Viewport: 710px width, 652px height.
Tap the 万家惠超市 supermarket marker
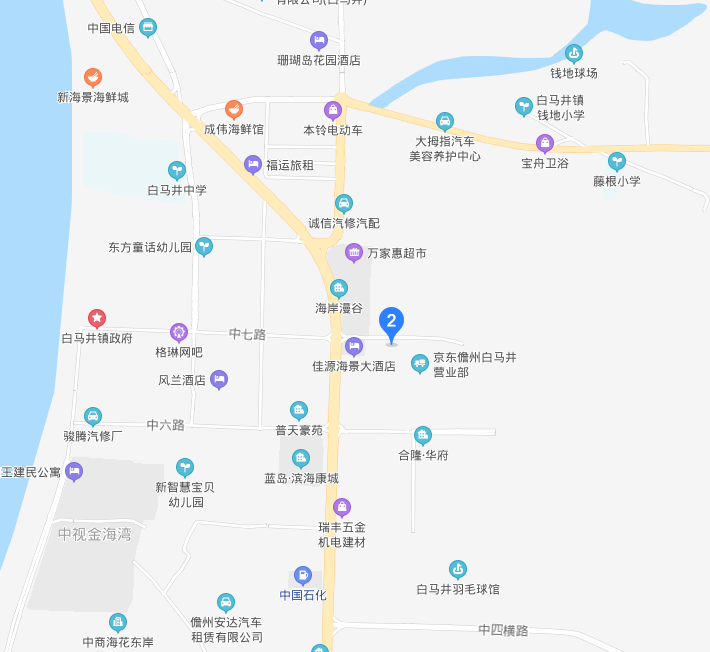tap(353, 252)
